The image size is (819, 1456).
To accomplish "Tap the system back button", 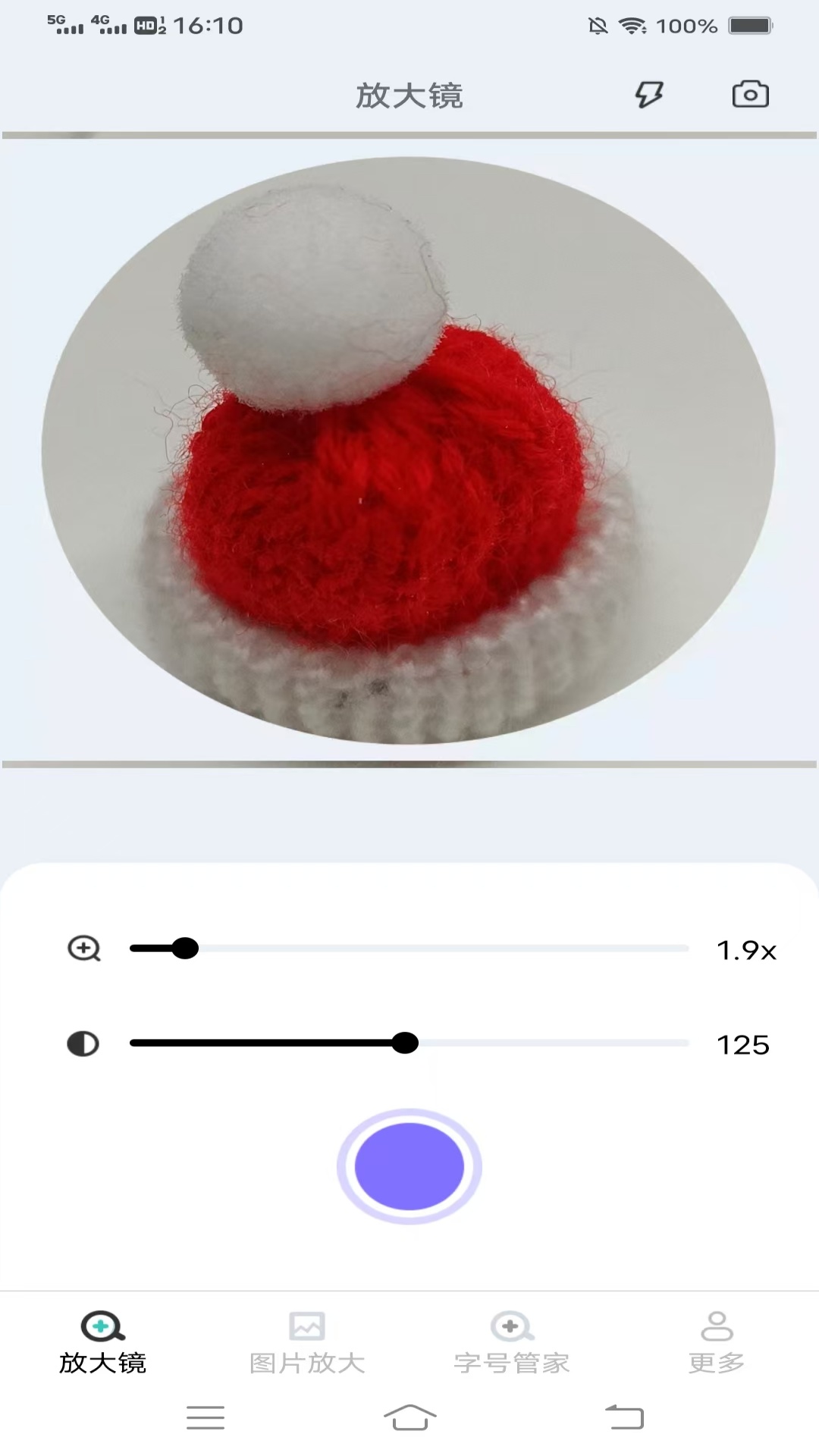I will 624,1417.
